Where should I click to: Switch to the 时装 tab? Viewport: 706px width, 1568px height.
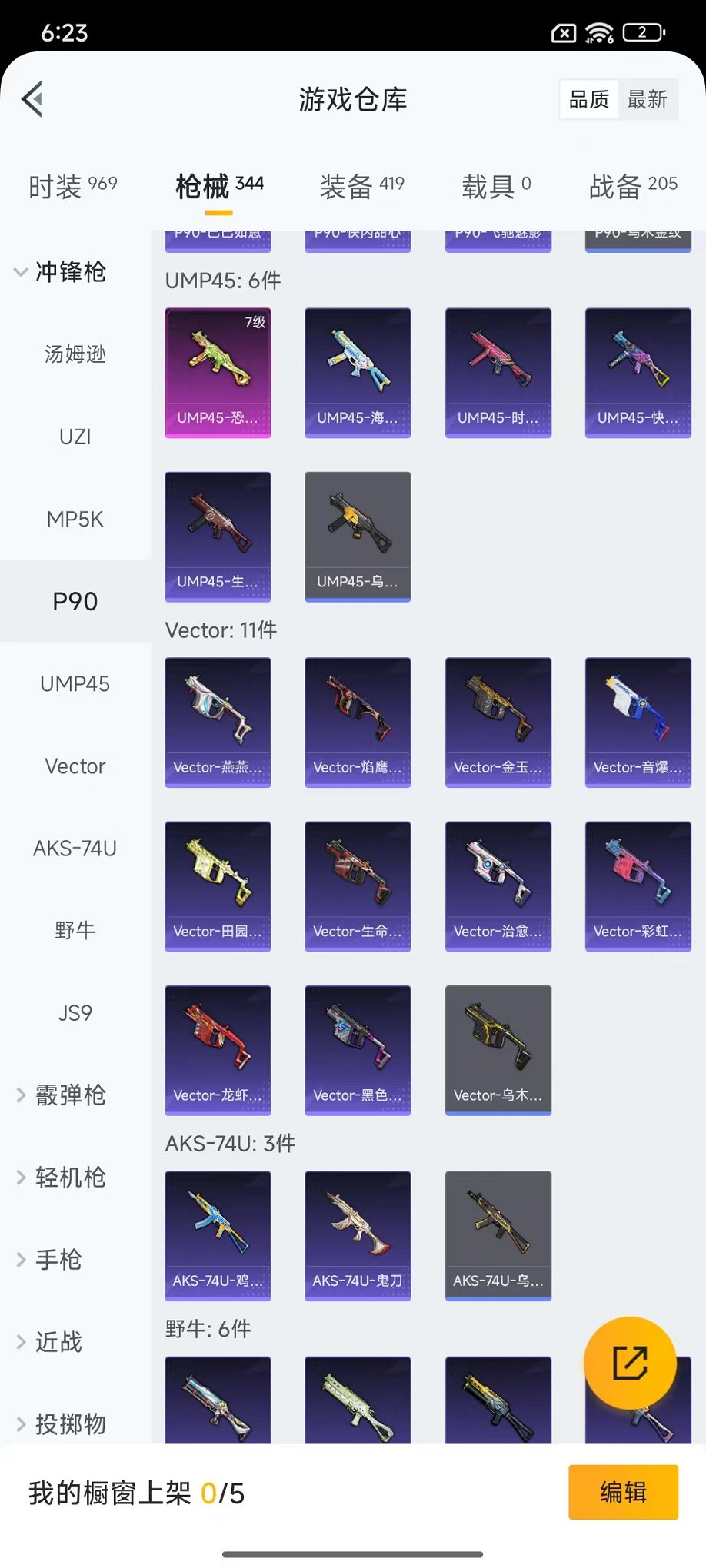pos(72,186)
